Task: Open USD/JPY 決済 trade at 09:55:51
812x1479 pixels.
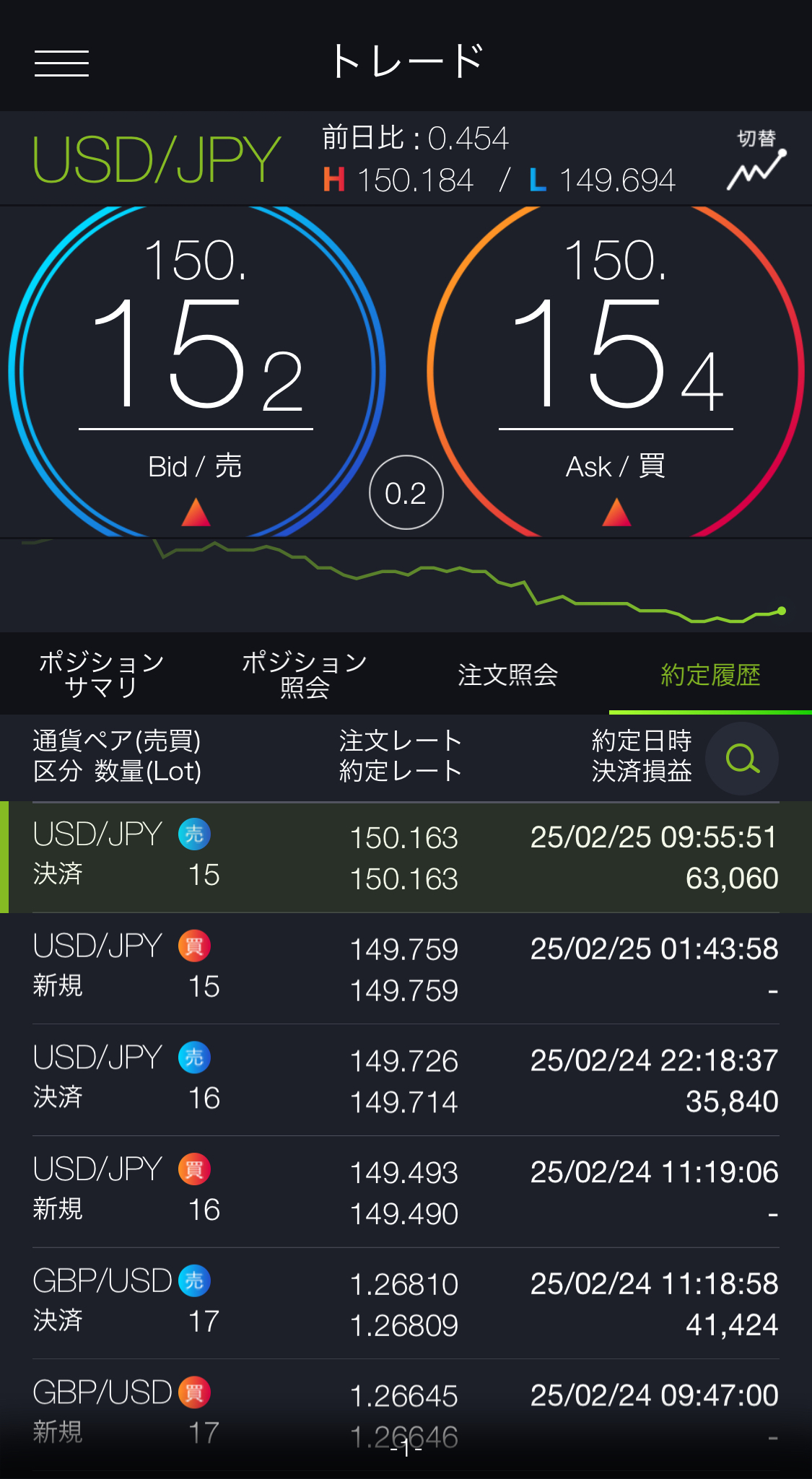Action: point(406,858)
